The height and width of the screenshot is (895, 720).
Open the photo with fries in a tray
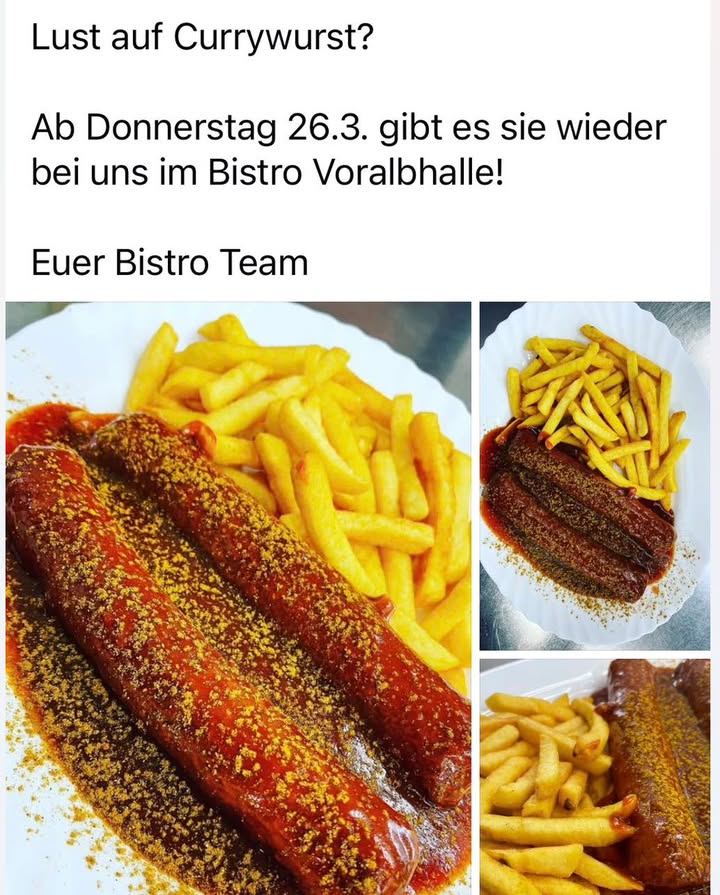pos(594,776)
